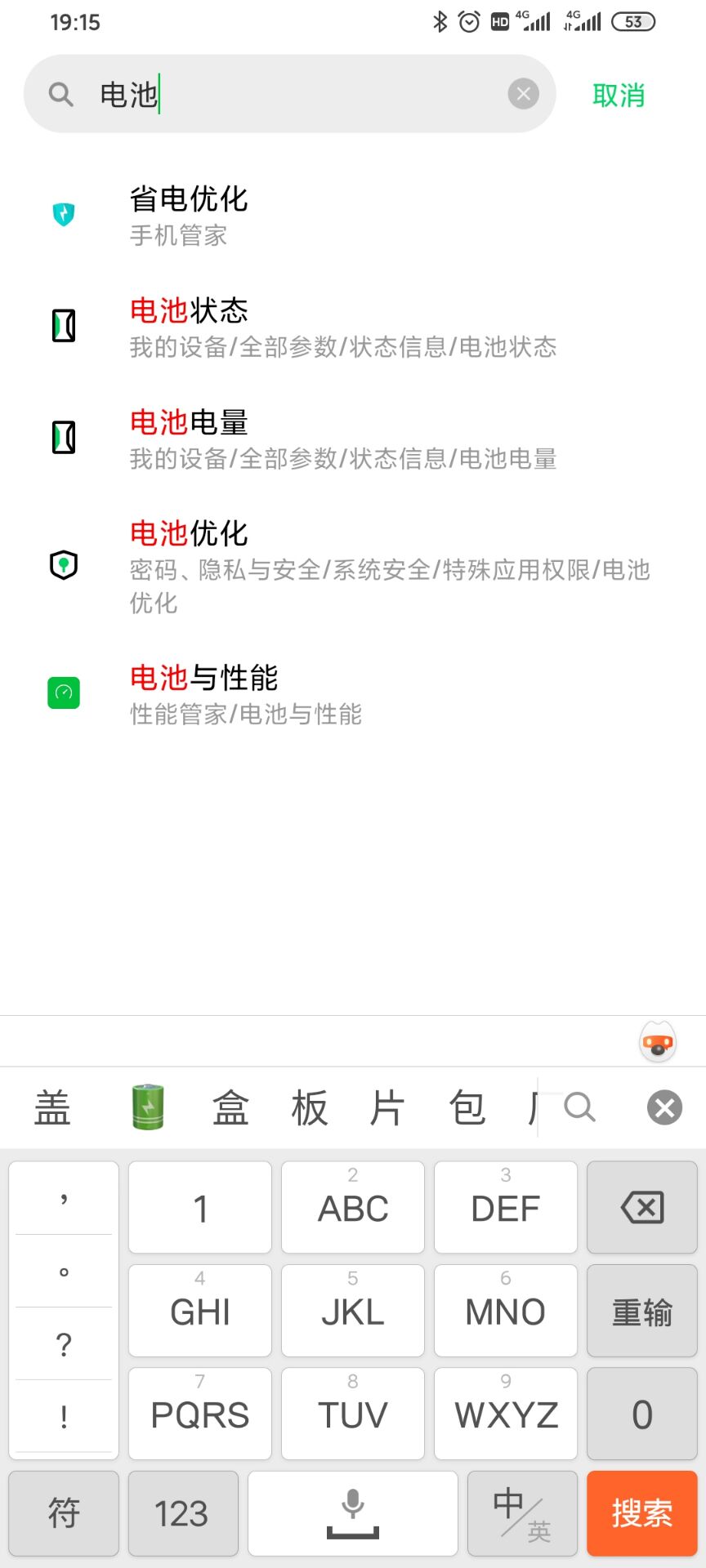Hit the keyboard backspace key

(x=641, y=1207)
